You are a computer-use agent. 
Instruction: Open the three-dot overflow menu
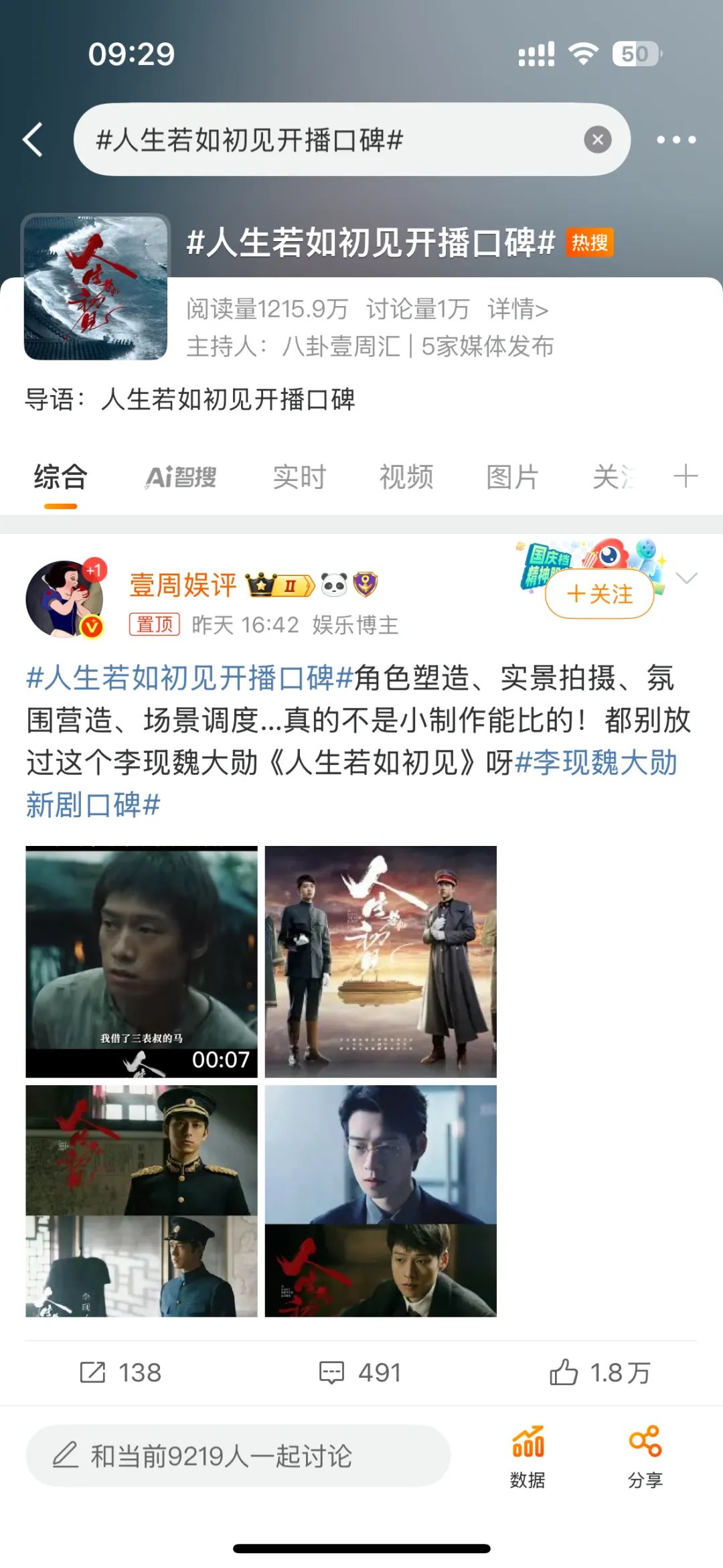(675, 139)
